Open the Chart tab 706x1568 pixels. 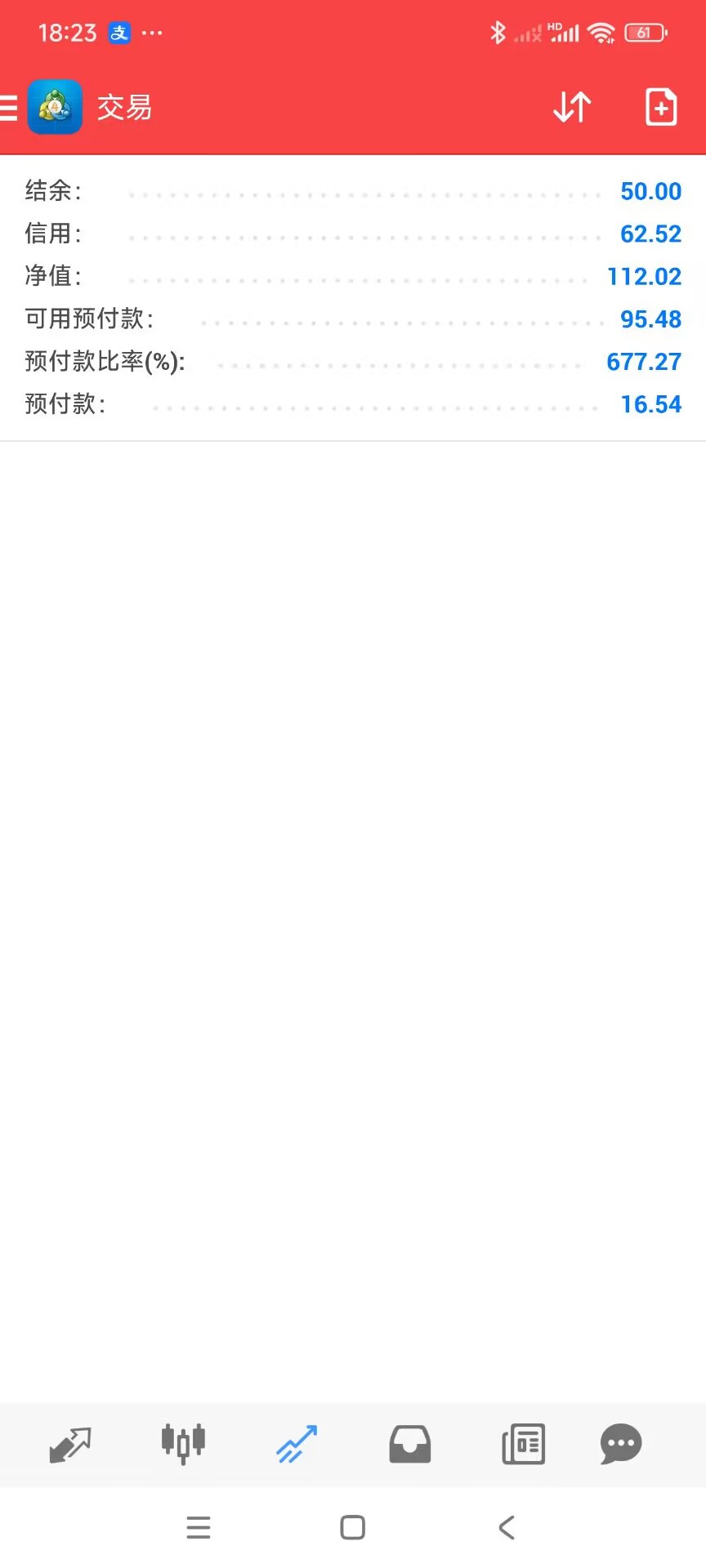[183, 1445]
